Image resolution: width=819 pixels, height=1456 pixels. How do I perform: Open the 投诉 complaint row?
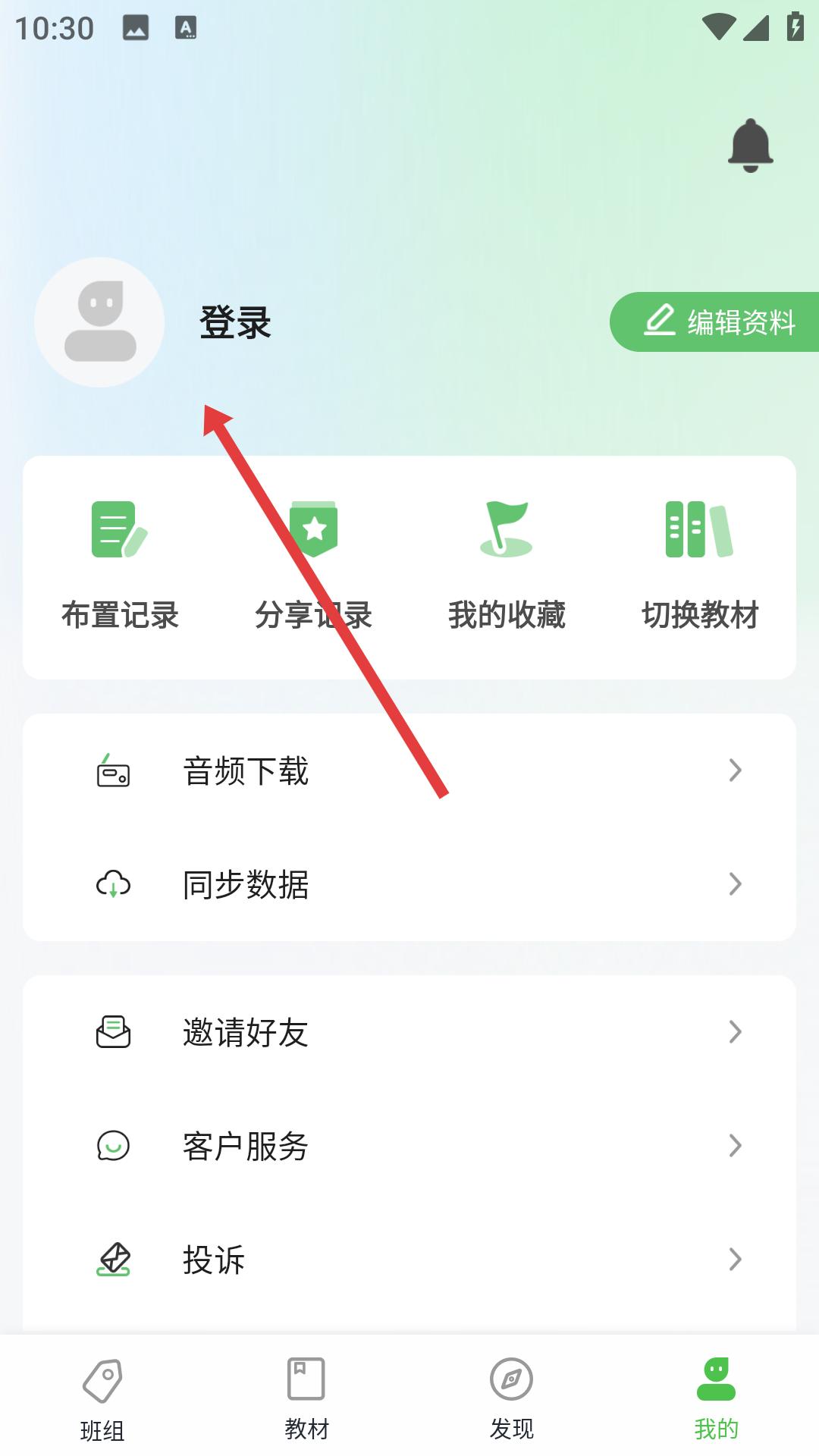pos(409,1260)
